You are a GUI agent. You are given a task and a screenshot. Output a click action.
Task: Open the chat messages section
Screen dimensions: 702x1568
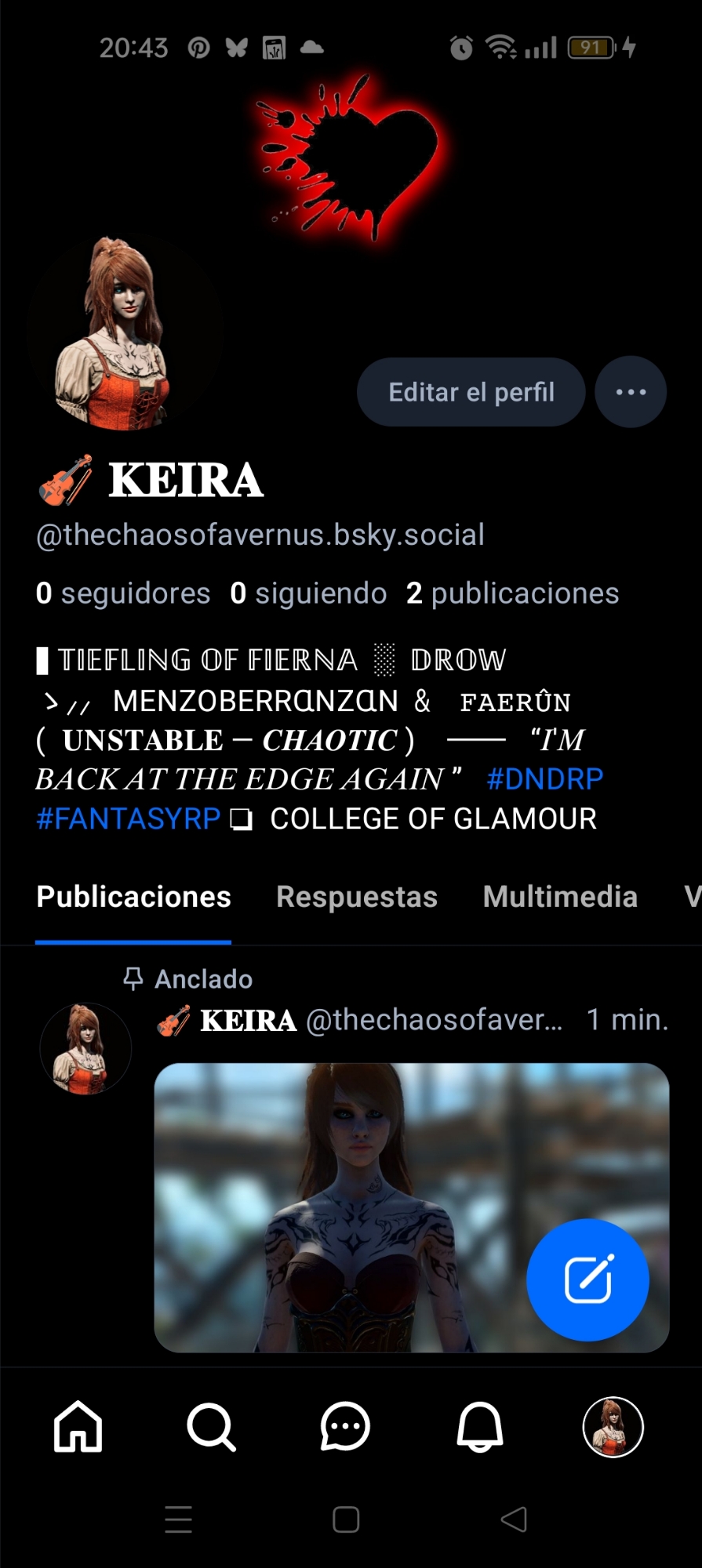tap(345, 1427)
